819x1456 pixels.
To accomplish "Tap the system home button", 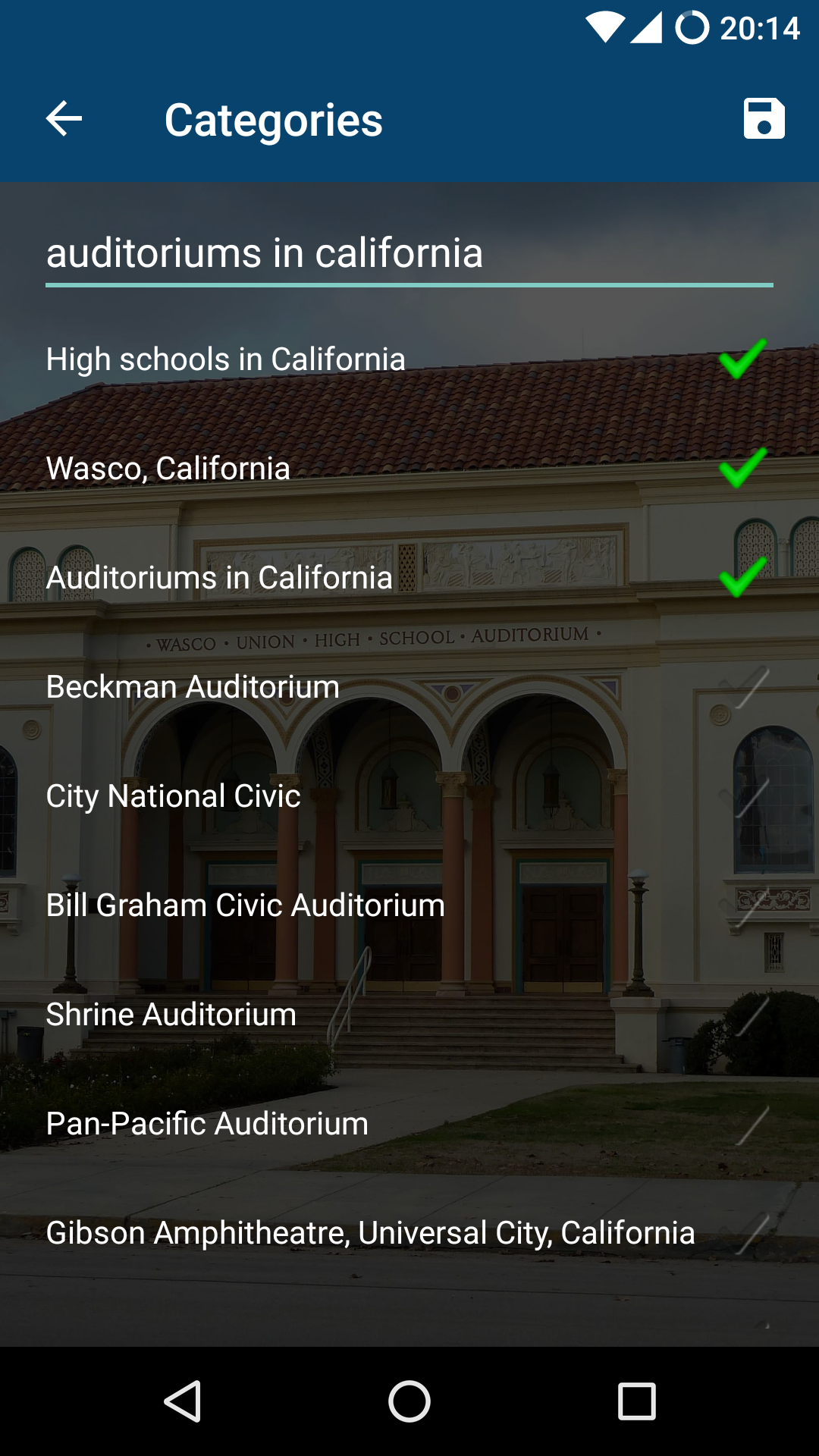I will [409, 1401].
